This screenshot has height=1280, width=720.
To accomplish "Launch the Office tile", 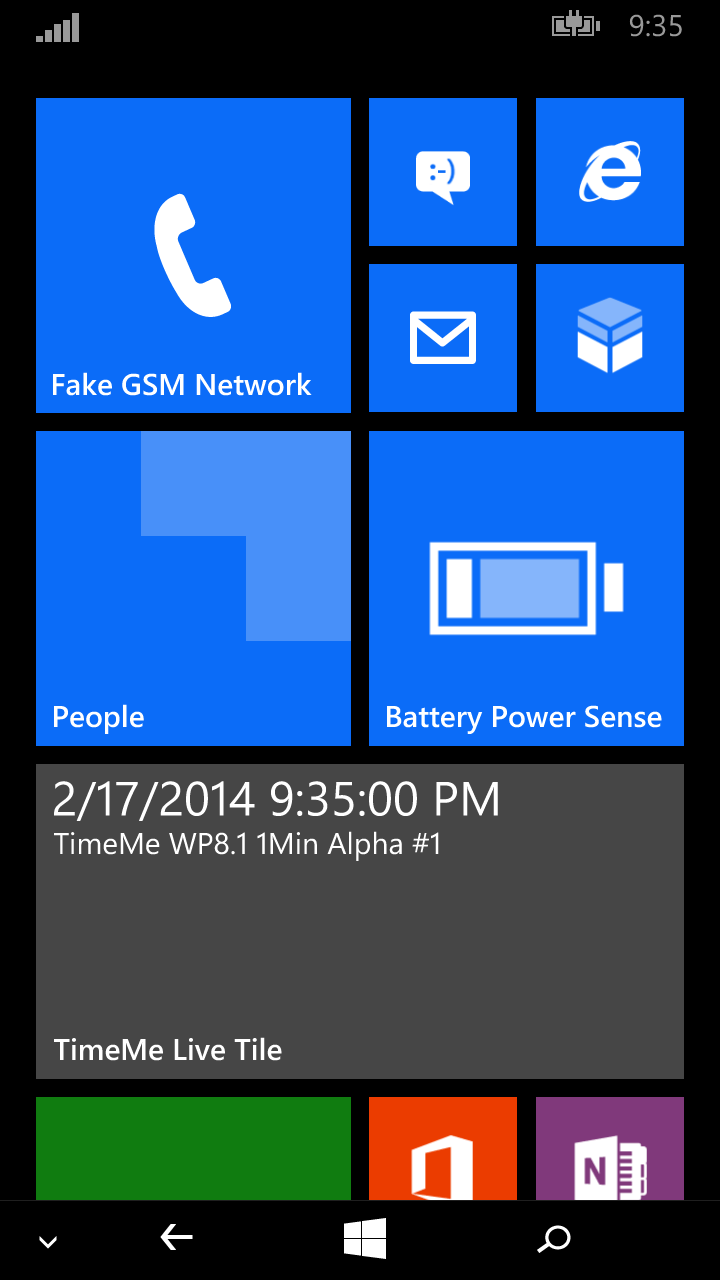I will (x=443, y=1148).
